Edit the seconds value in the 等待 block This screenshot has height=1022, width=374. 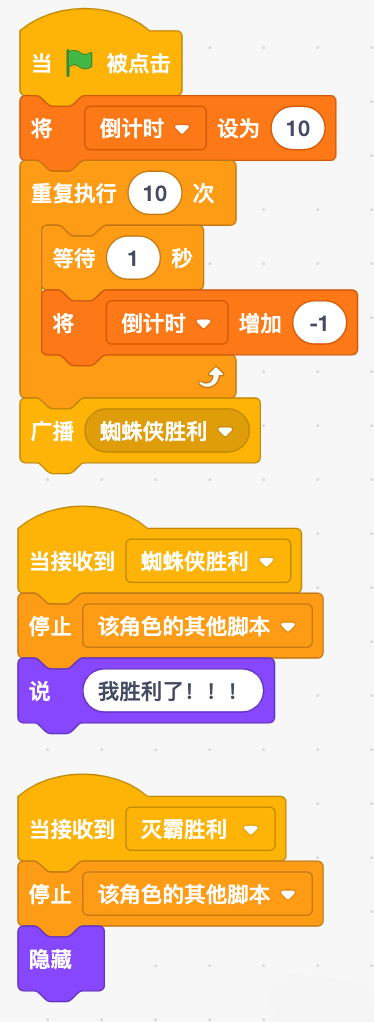tap(133, 259)
